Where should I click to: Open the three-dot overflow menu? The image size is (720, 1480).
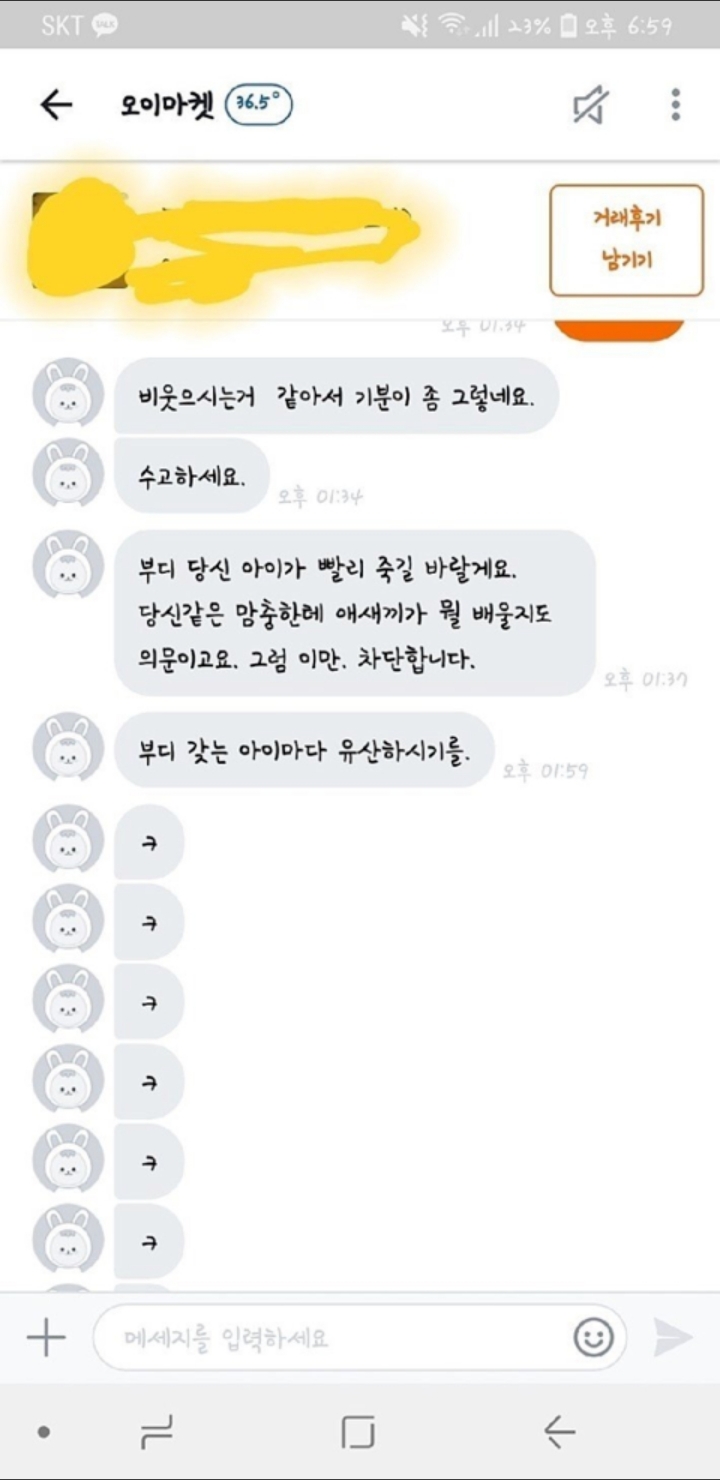click(x=676, y=105)
